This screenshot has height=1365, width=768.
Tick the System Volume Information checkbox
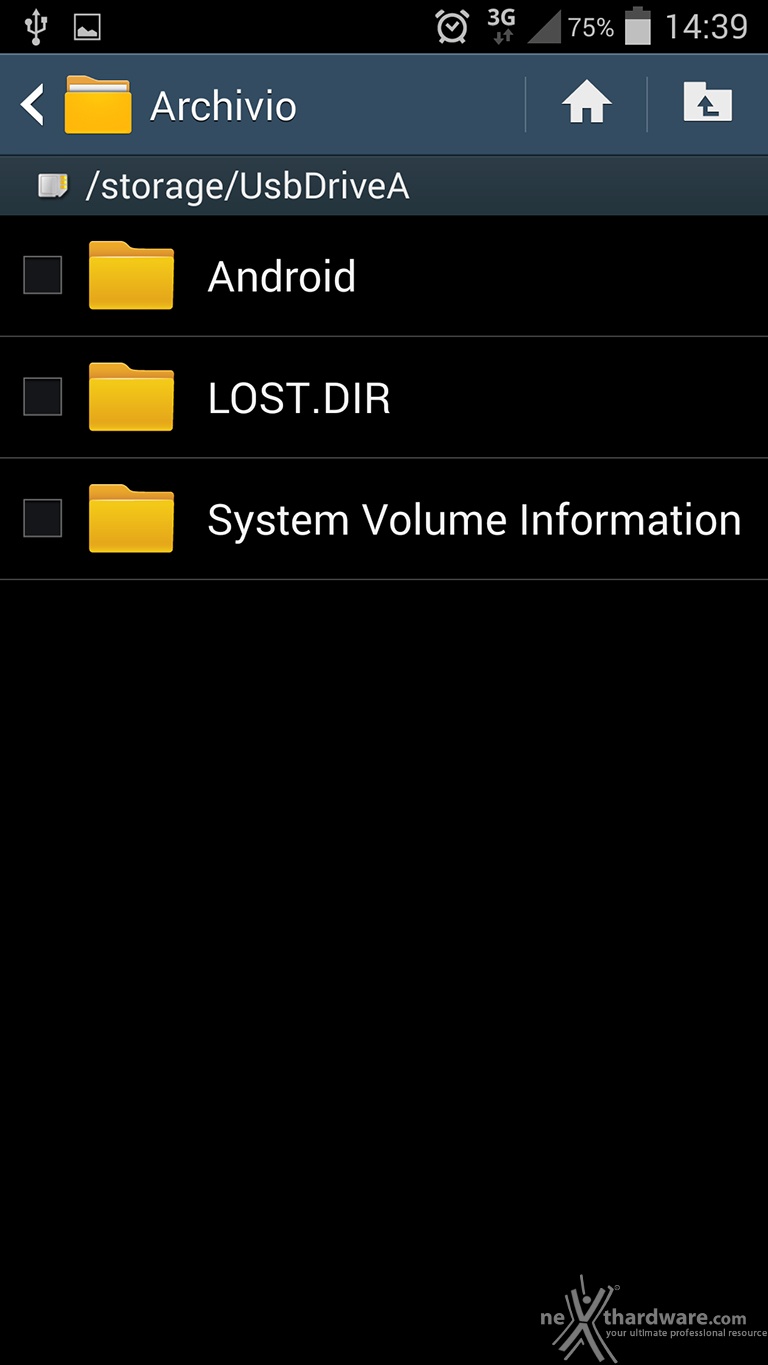[43, 518]
